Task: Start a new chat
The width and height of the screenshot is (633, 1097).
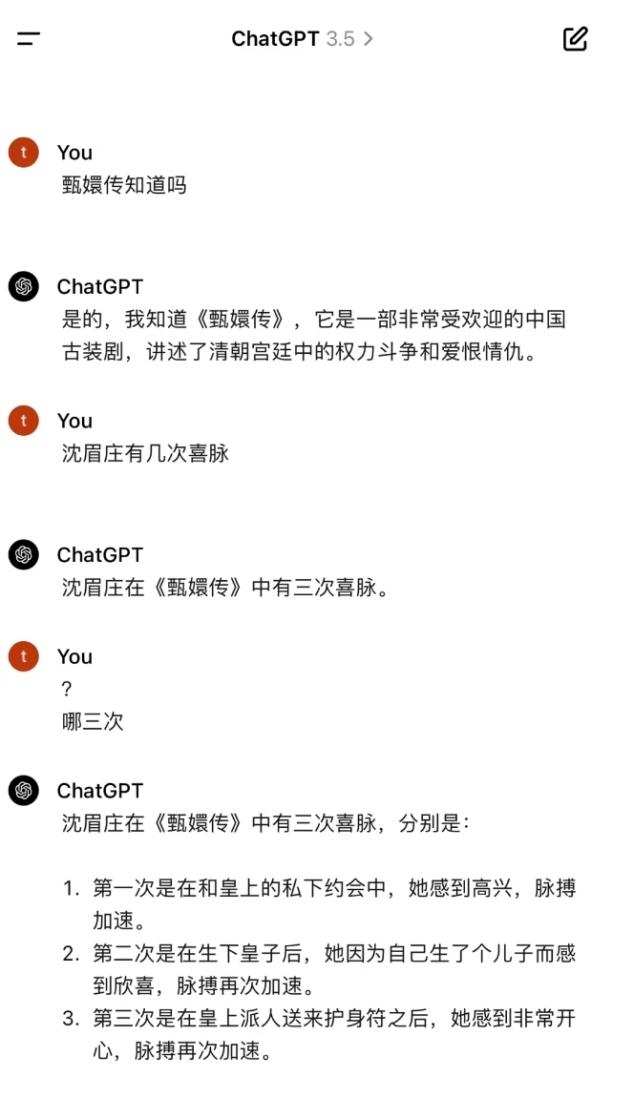Action: pyautogui.click(x=575, y=39)
